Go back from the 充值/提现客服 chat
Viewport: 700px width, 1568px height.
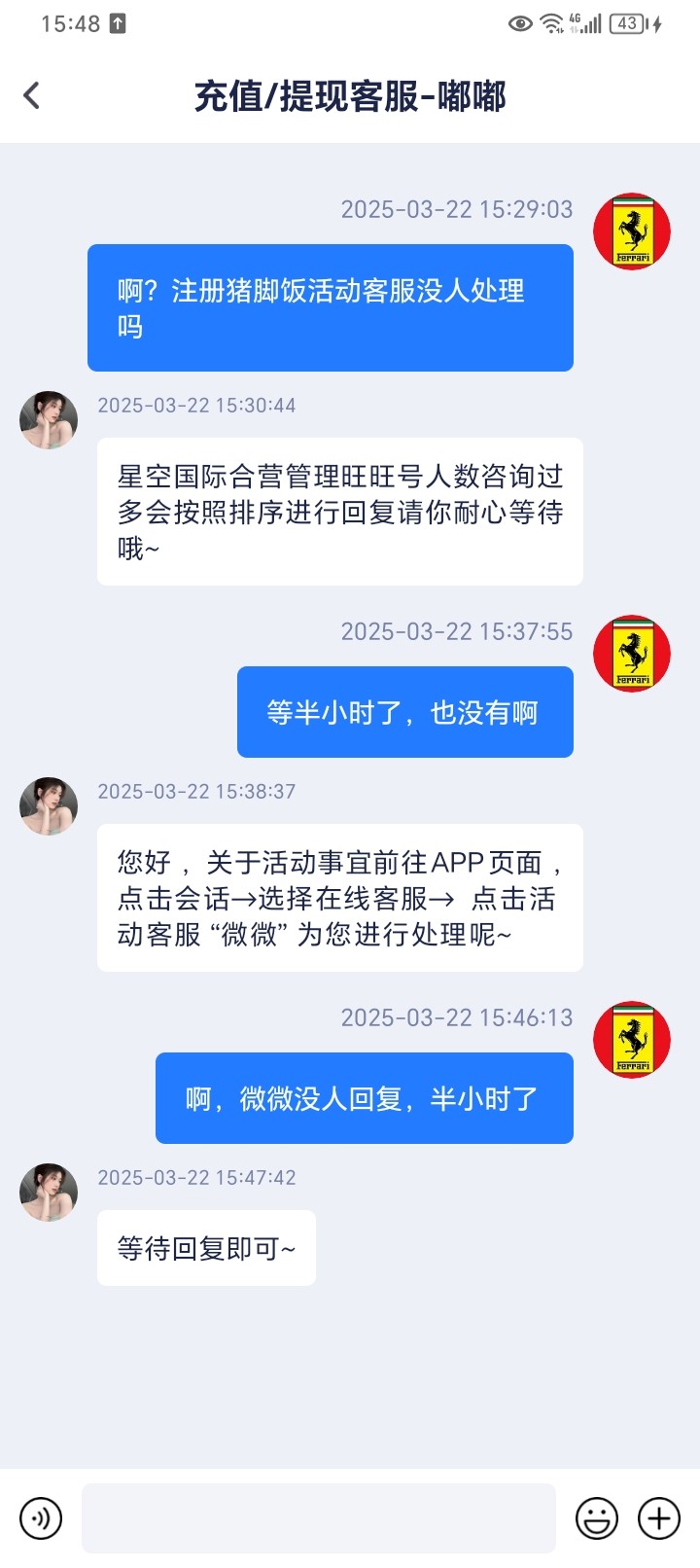(x=32, y=95)
